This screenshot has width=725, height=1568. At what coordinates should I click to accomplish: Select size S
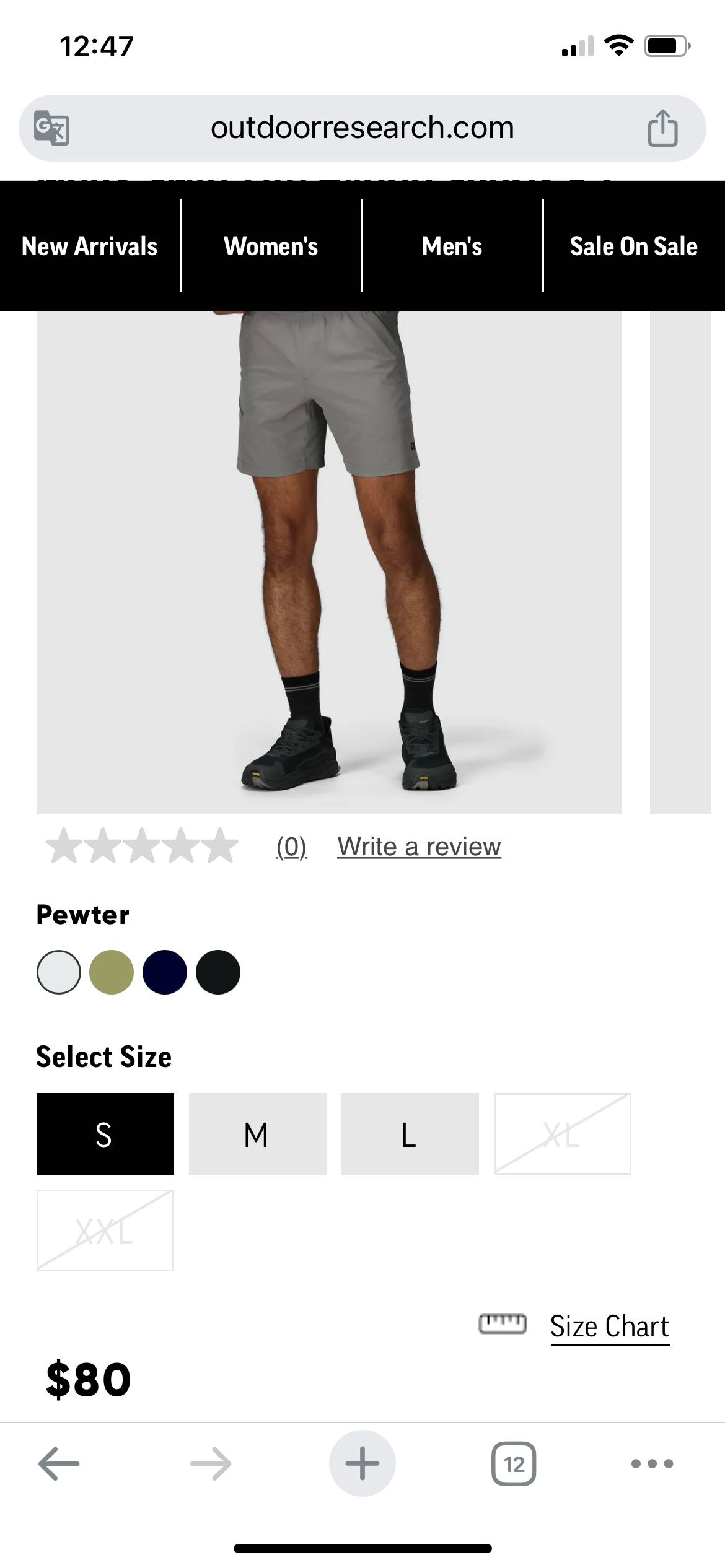(105, 1134)
